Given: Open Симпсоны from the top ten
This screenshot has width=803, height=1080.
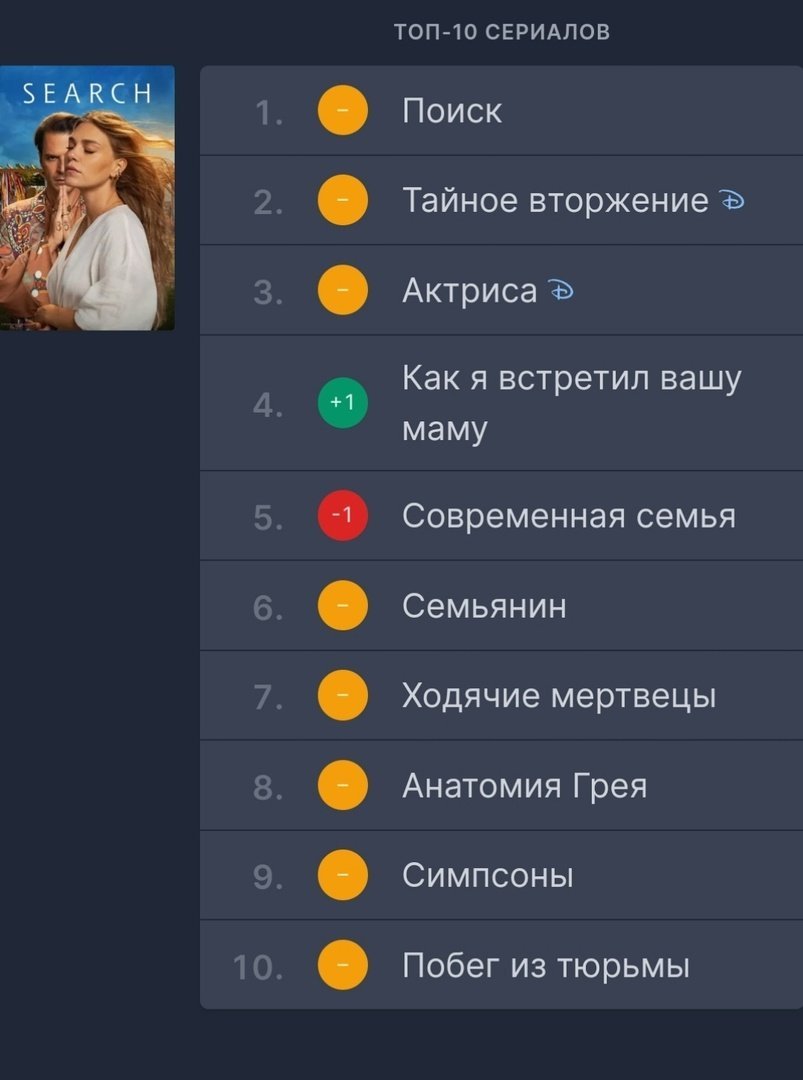Looking at the screenshot, I should click(x=487, y=876).
